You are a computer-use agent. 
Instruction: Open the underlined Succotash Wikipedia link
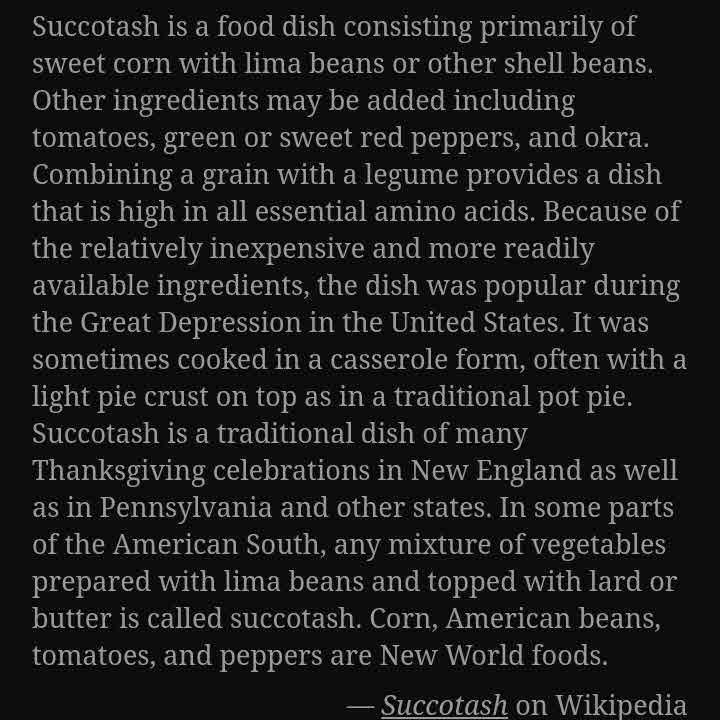point(444,704)
